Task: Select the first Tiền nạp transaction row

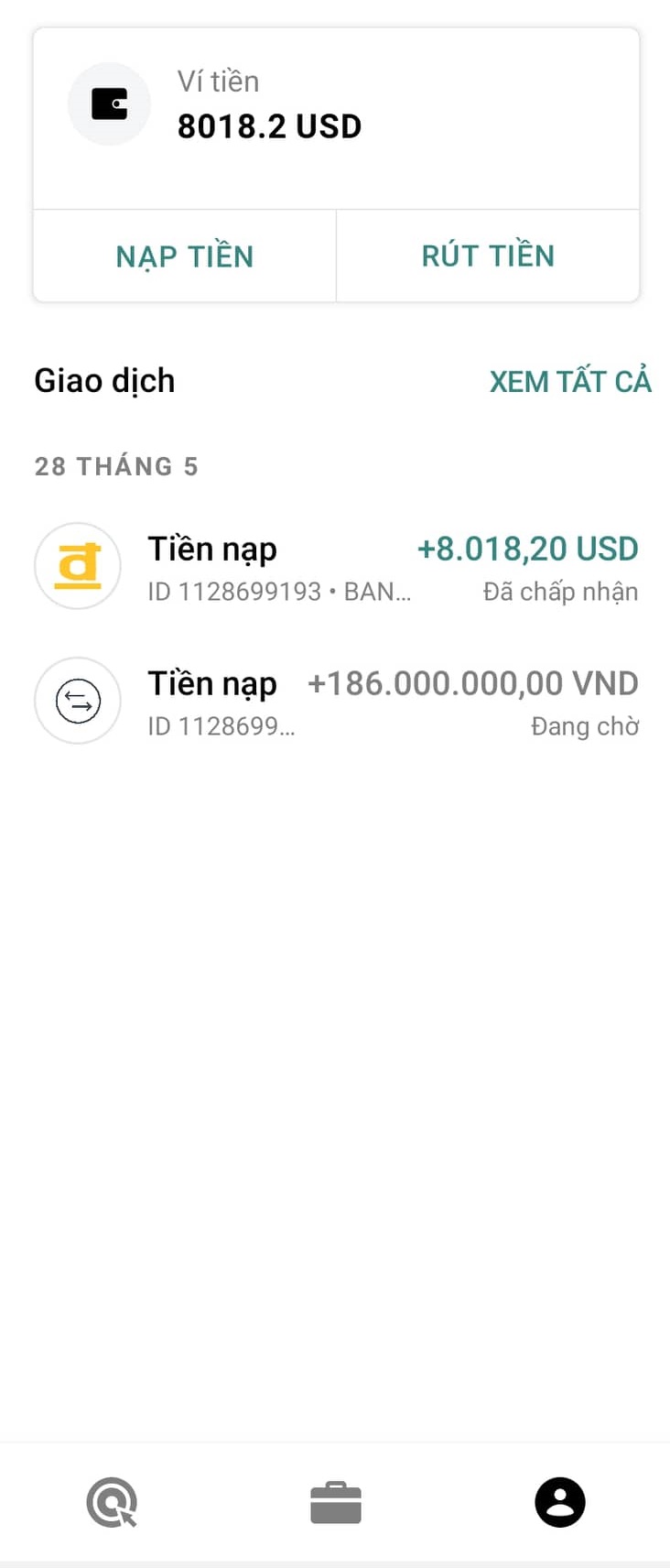Action: coord(335,565)
